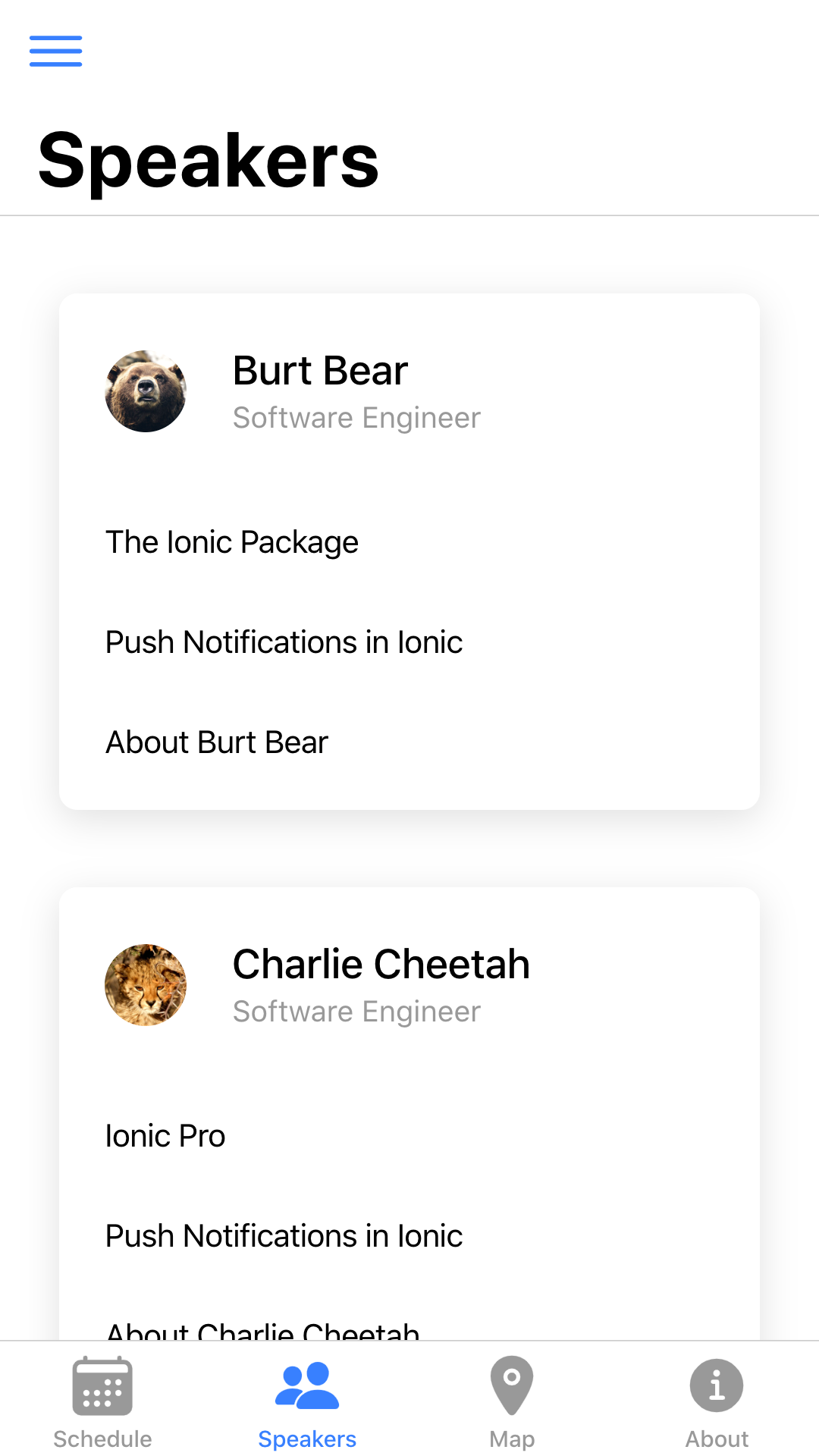819x1456 pixels.
Task: View Charlie Cheetah's speaker profile
Action: tap(379, 984)
